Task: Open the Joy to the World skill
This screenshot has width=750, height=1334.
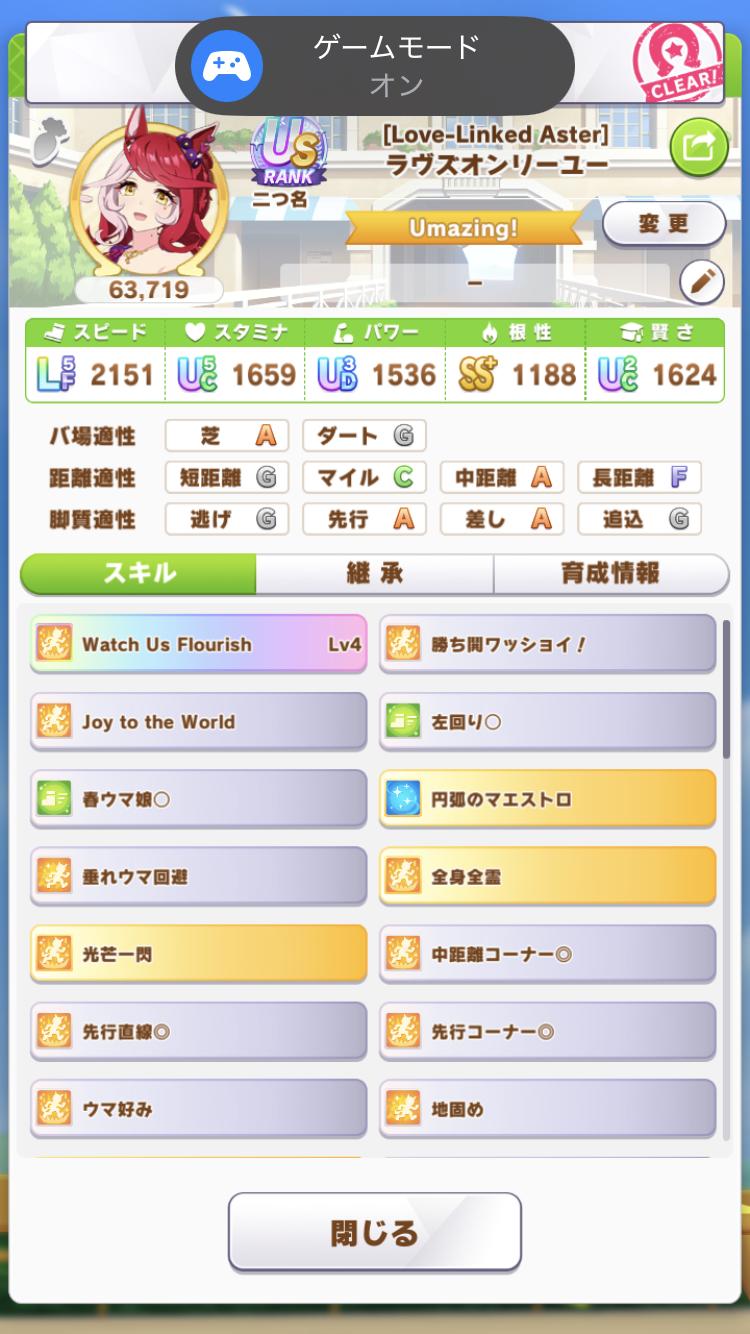Action: (198, 722)
